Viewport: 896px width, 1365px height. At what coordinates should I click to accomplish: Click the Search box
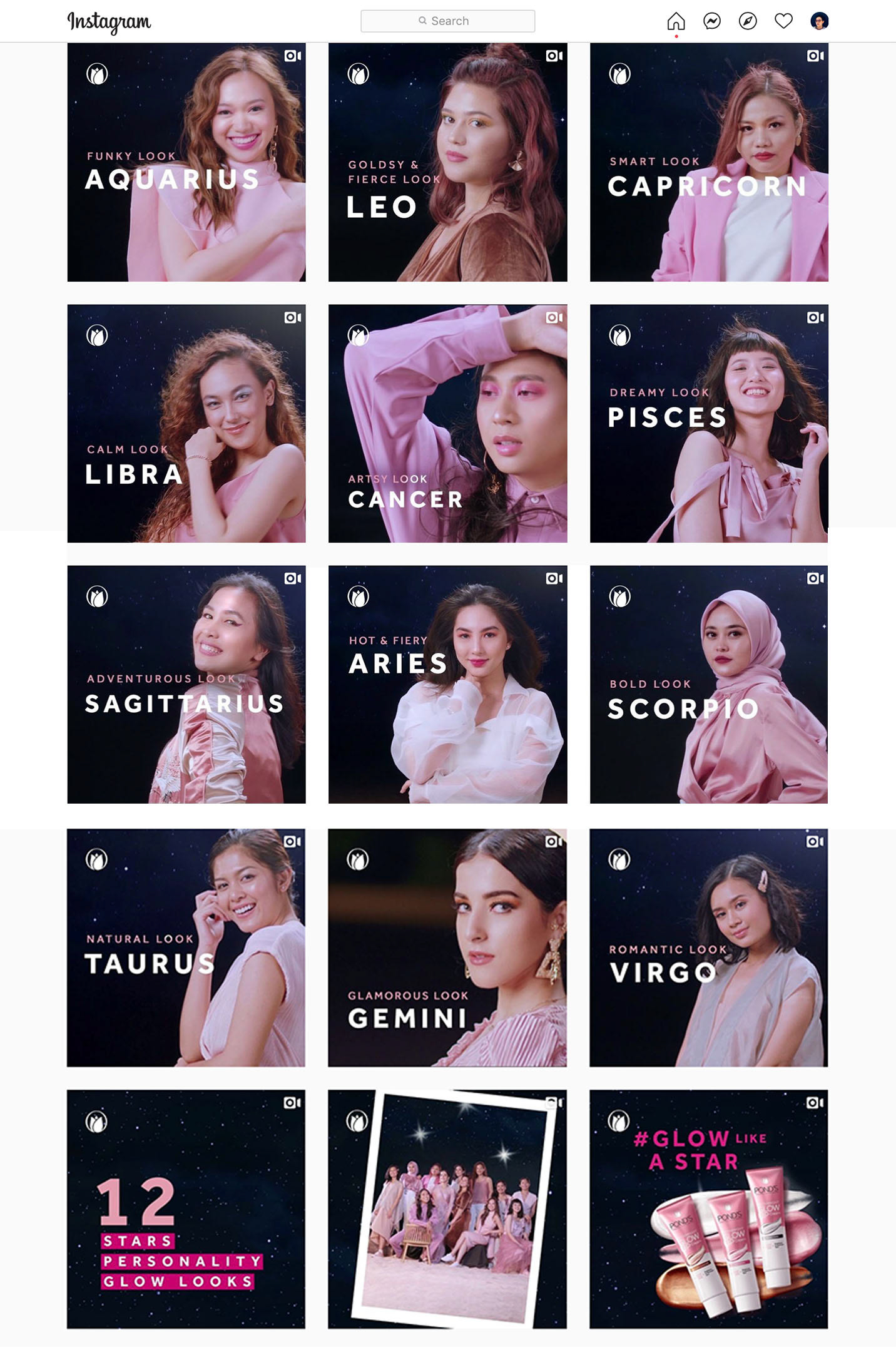[447, 21]
